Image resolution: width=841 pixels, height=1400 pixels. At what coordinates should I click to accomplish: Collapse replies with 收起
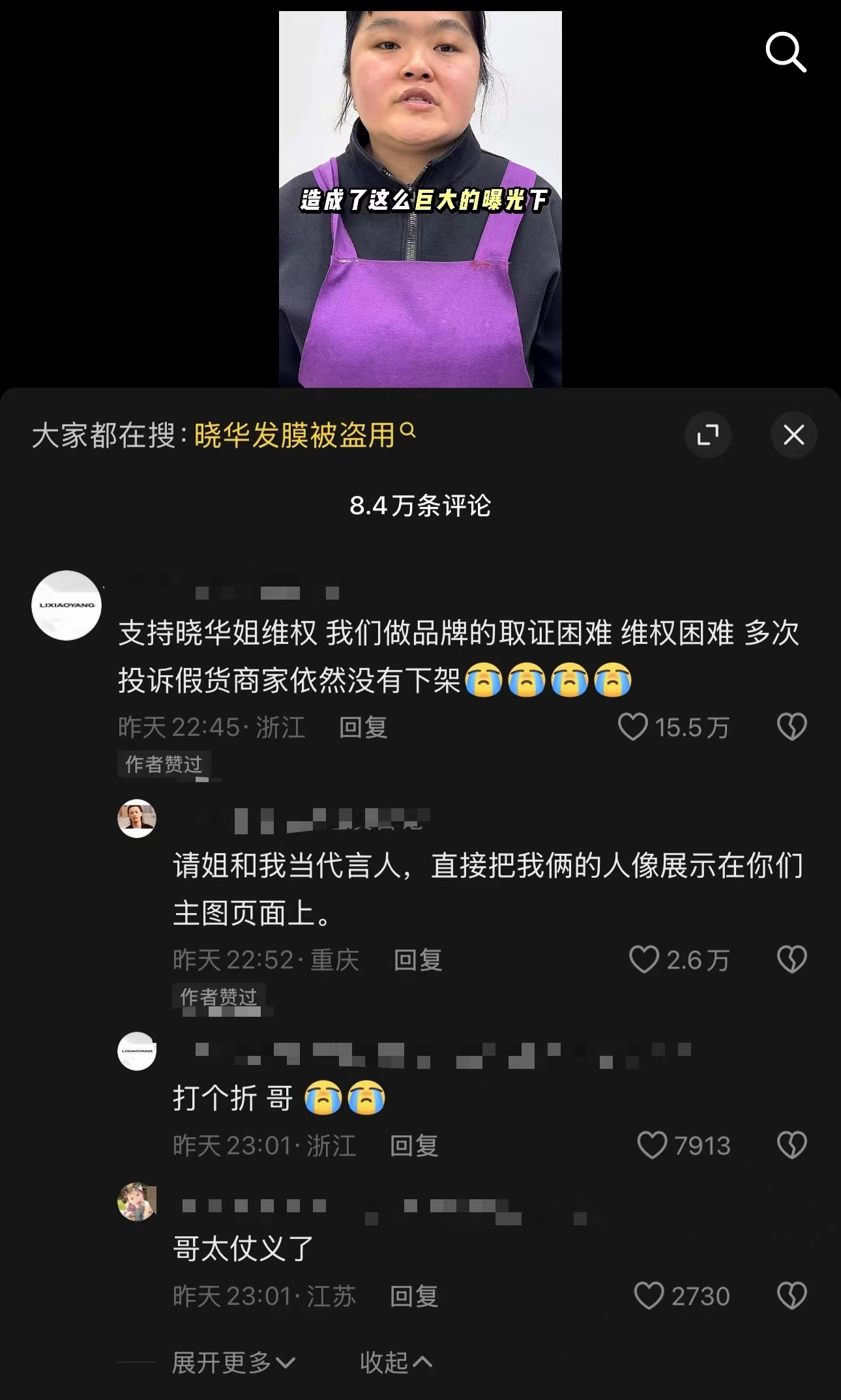pyautogui.click(x=395, y=1362)
